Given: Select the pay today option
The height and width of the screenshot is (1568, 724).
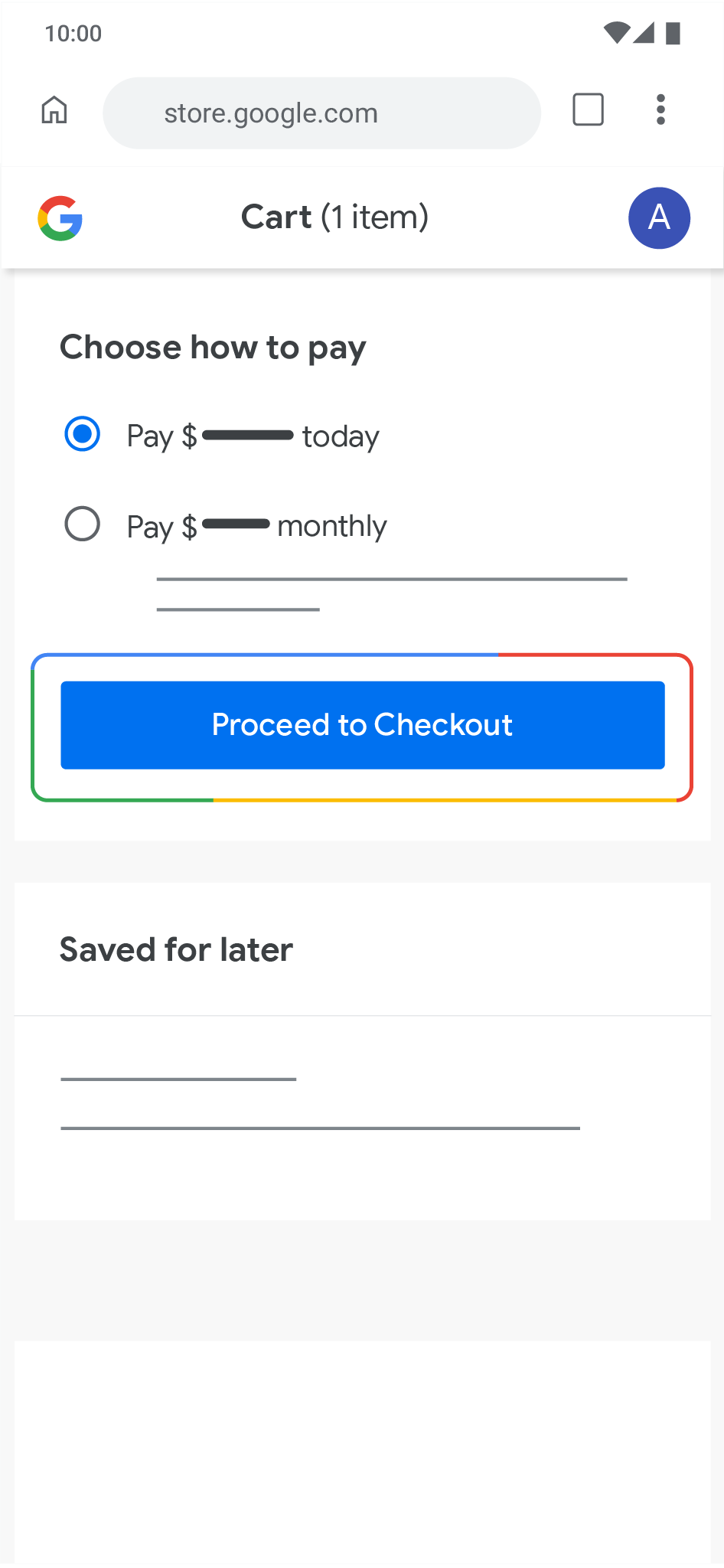Looking at the screenshot, I should [82, 434].
